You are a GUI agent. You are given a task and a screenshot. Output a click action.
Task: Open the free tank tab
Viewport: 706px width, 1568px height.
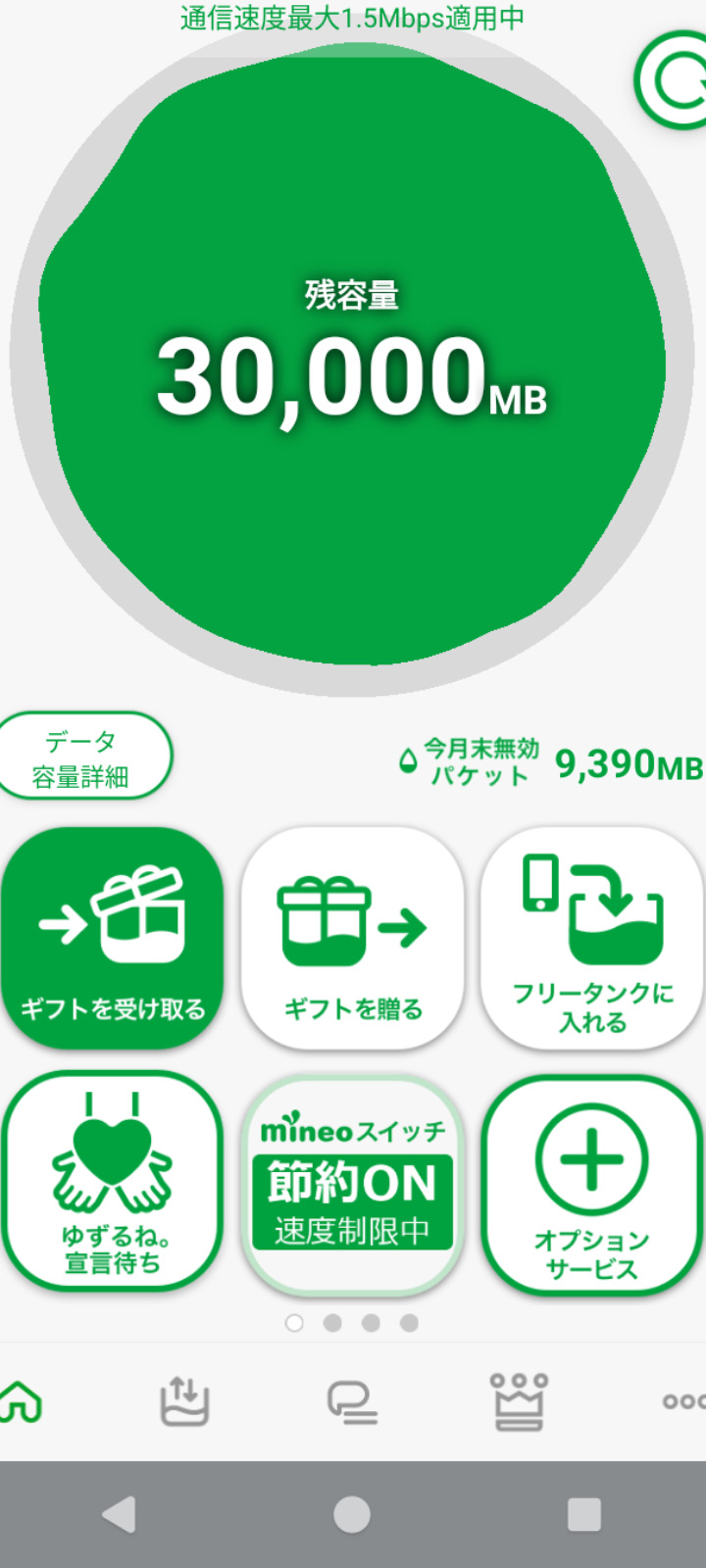184,1402
